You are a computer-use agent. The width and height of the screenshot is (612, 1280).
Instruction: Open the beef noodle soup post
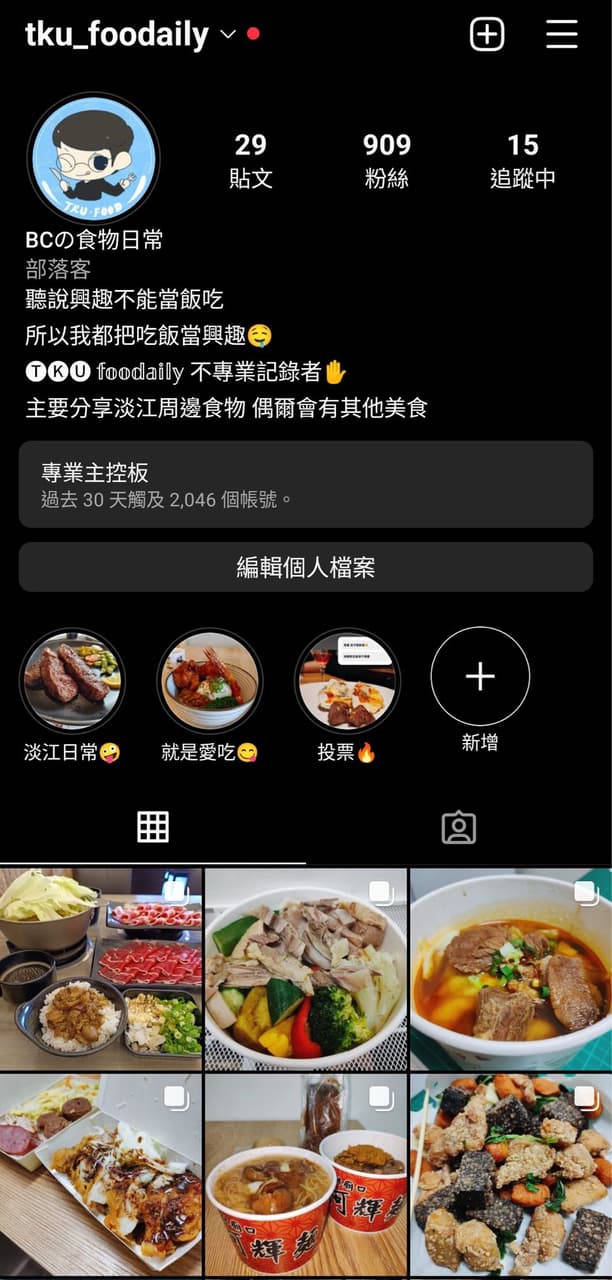click(x=511, y=969)
